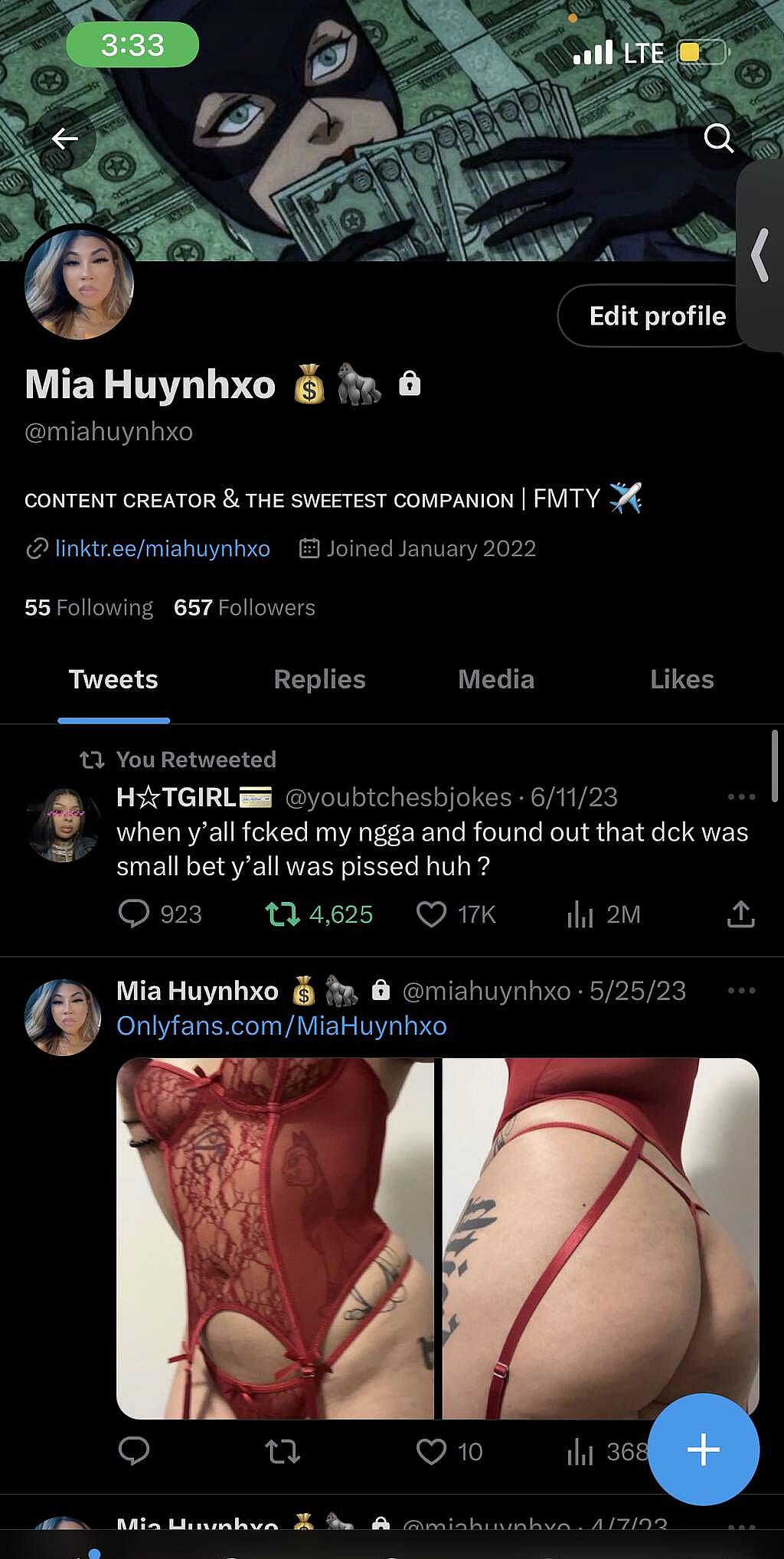Reply to the H☆TGIRL retweeted post

(x=134, y=914)
